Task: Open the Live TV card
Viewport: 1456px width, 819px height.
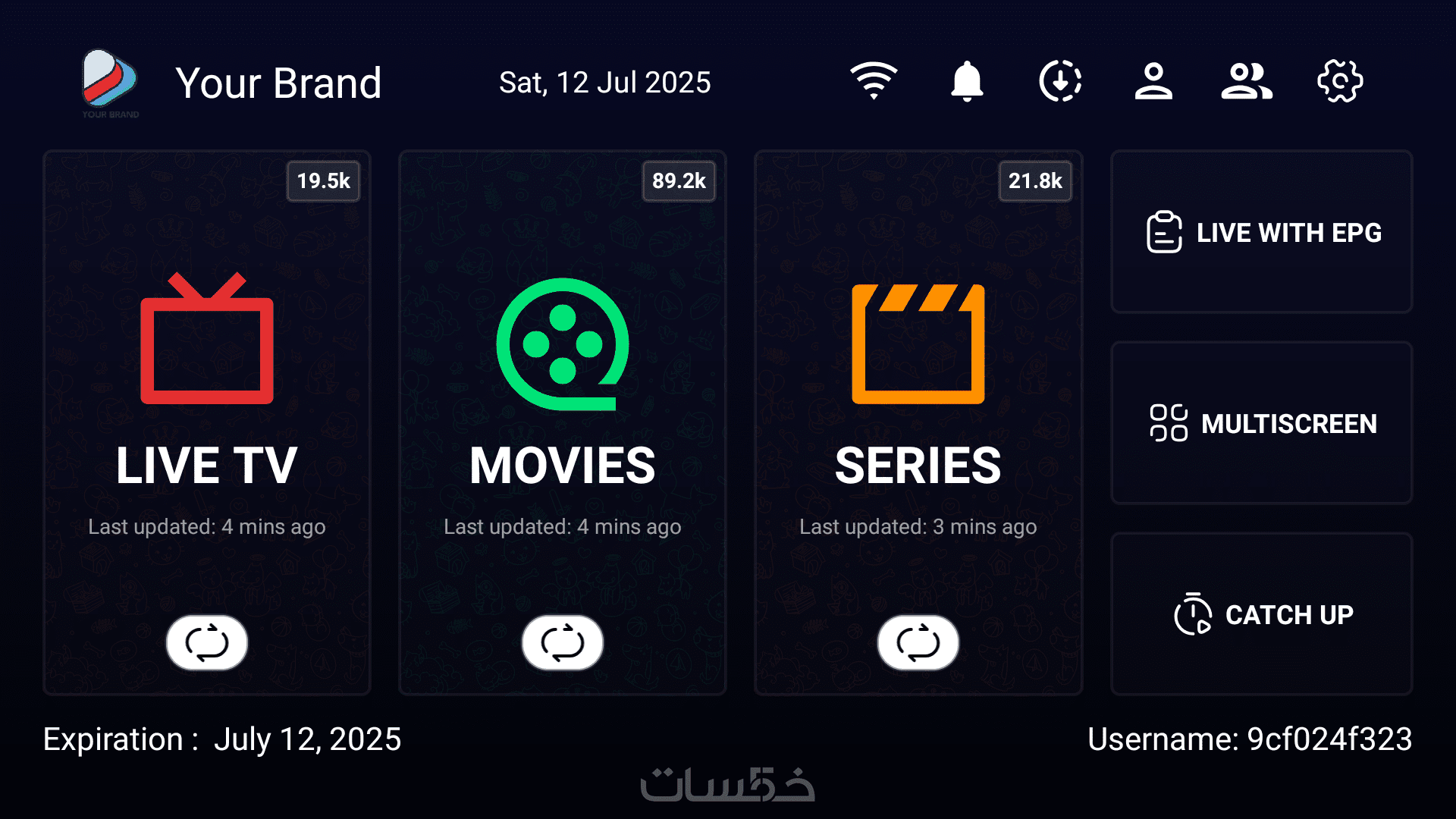Action: pos(206,379)
